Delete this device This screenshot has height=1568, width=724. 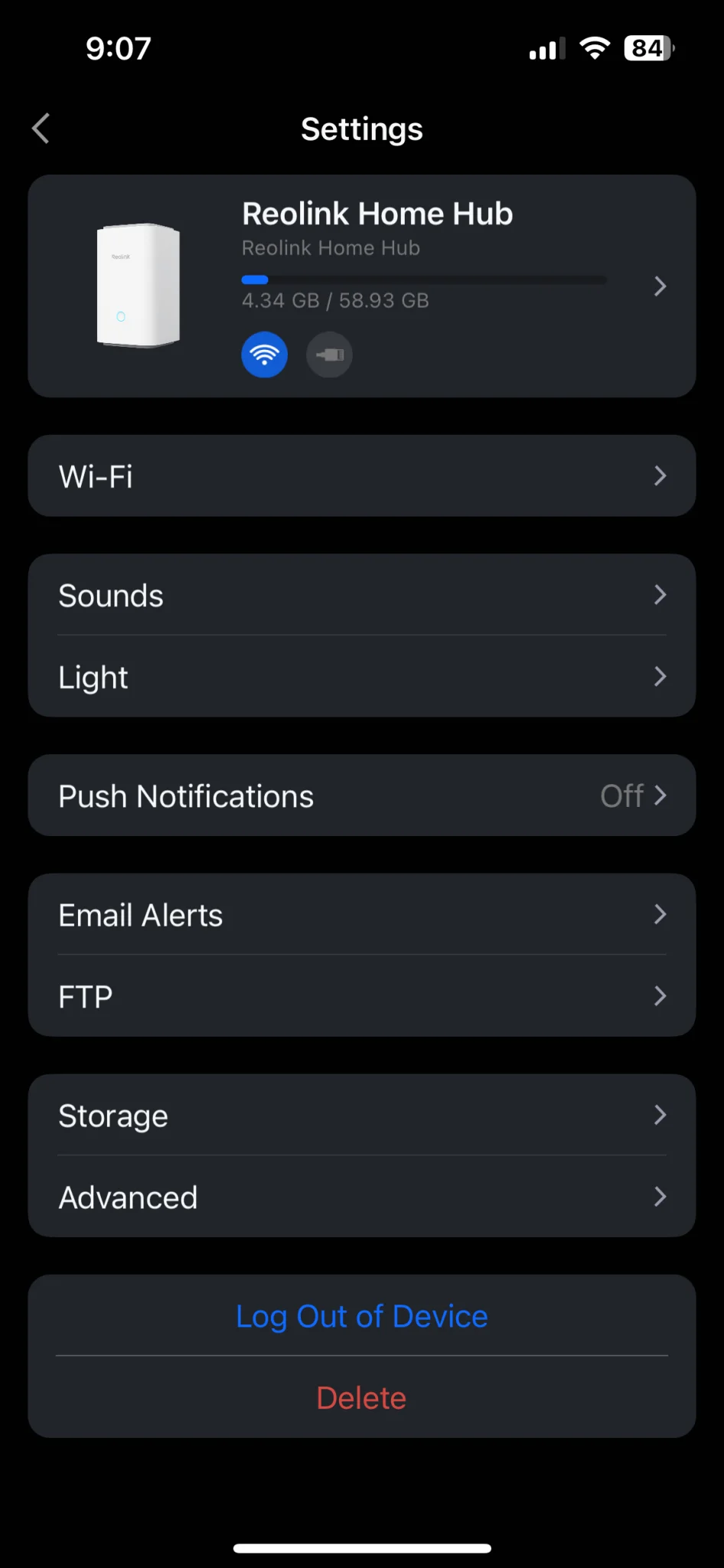(x=361, y=1398)
